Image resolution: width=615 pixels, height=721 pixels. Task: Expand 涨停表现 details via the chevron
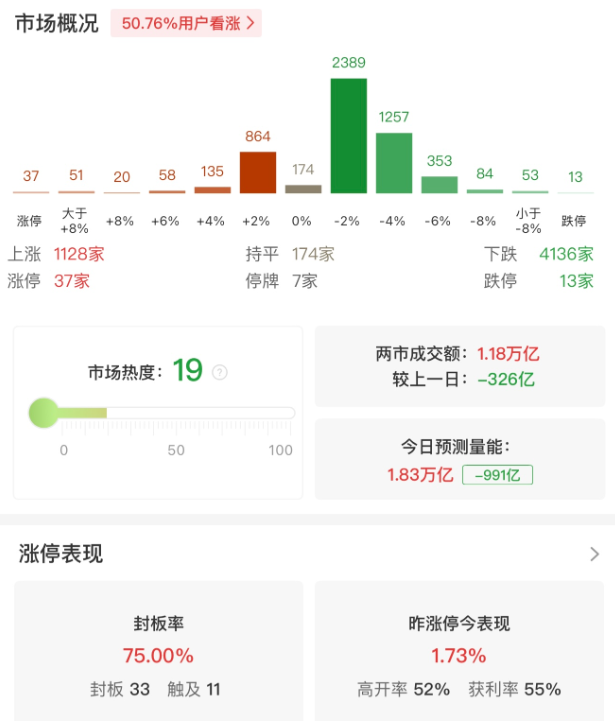click(x=594, y=553)
